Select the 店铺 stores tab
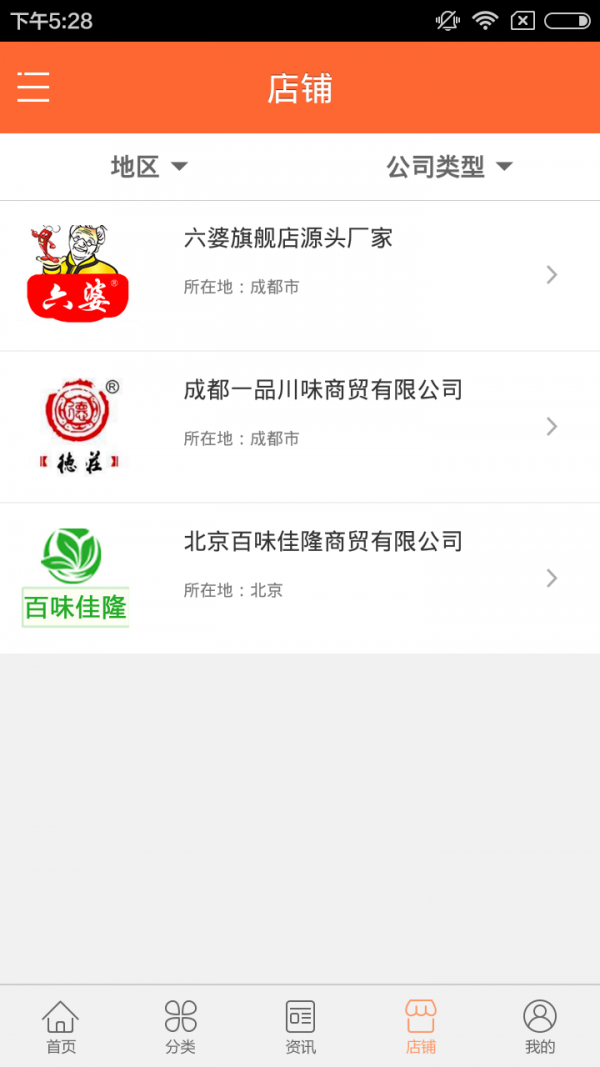 pos(420,1027)
